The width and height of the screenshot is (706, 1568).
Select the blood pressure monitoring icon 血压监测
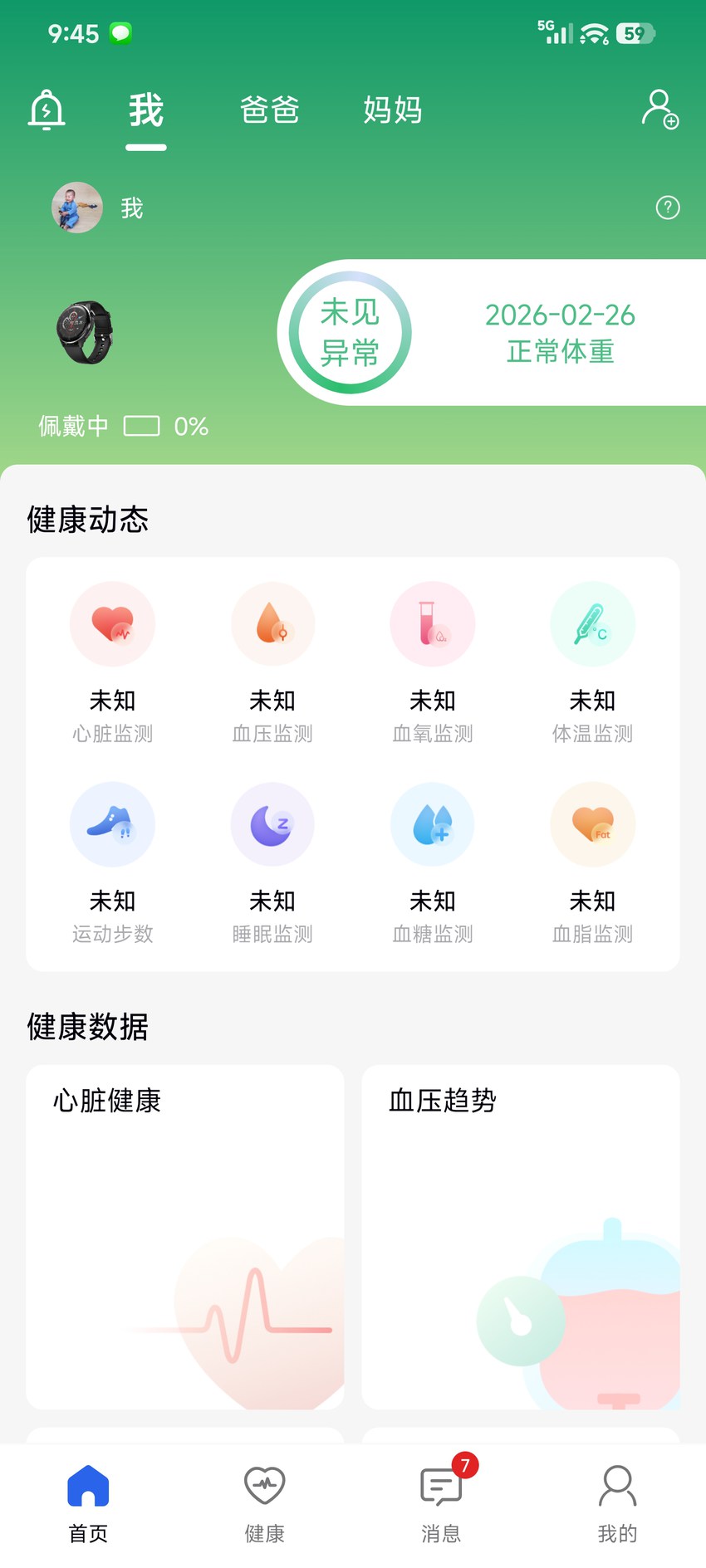[272, 623]
